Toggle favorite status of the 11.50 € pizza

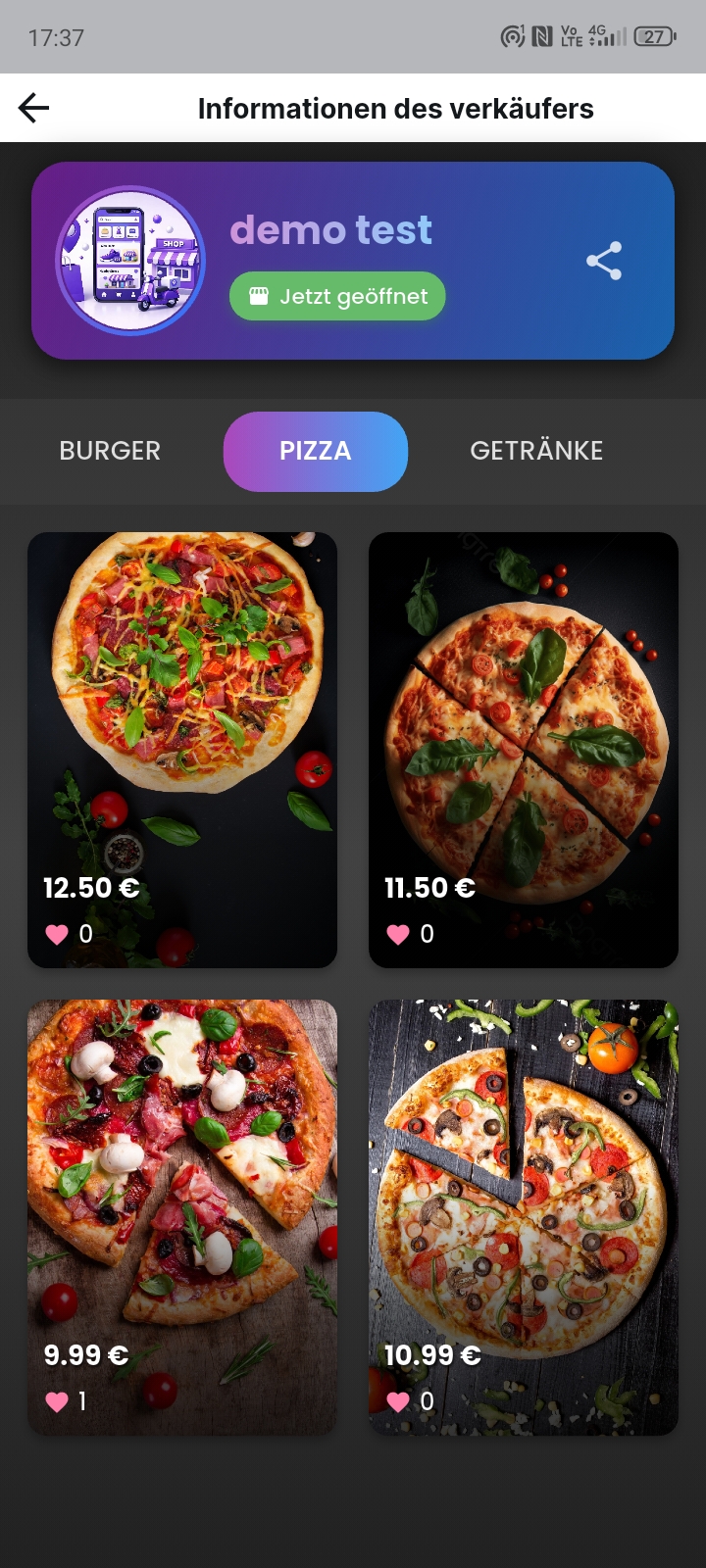click(397, 934)
